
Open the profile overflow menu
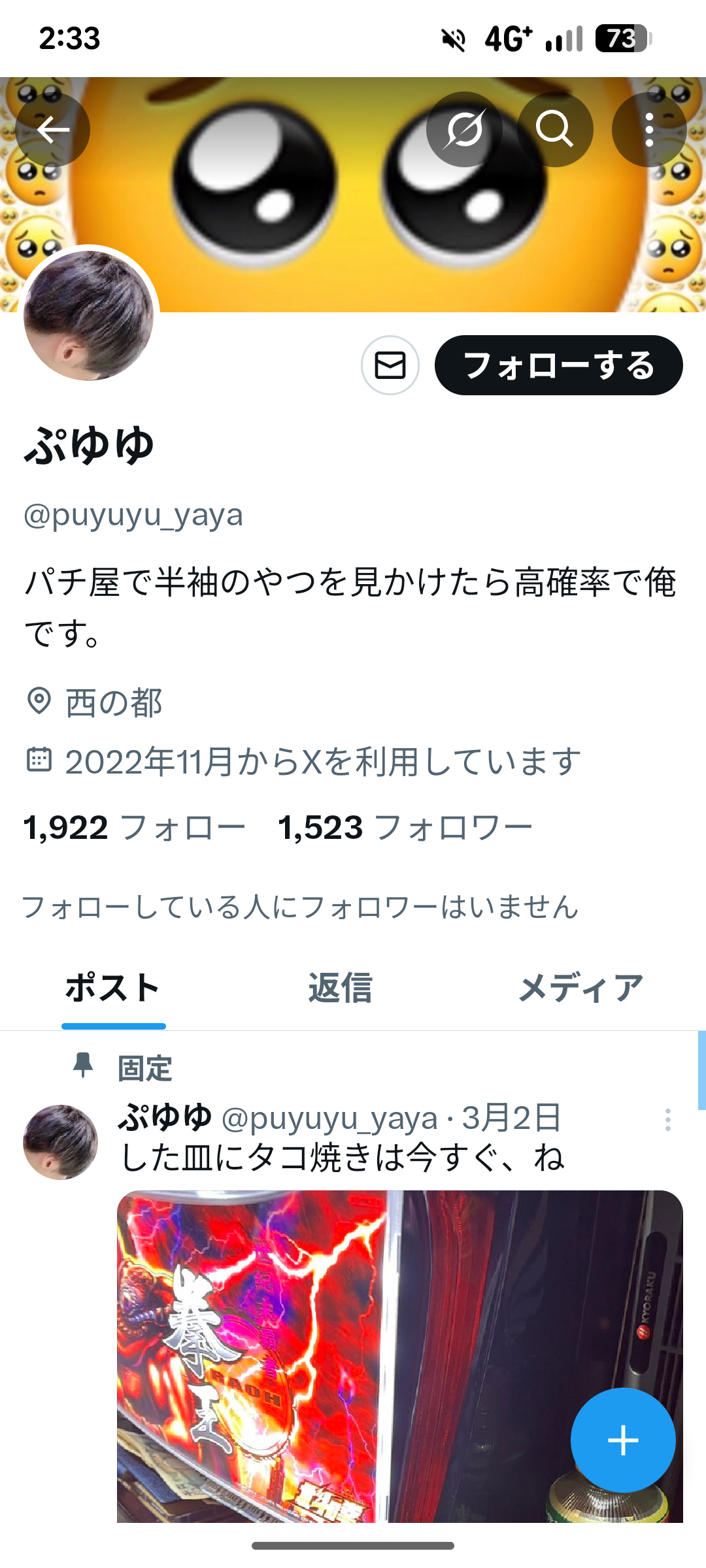click(x=648, y=129)
